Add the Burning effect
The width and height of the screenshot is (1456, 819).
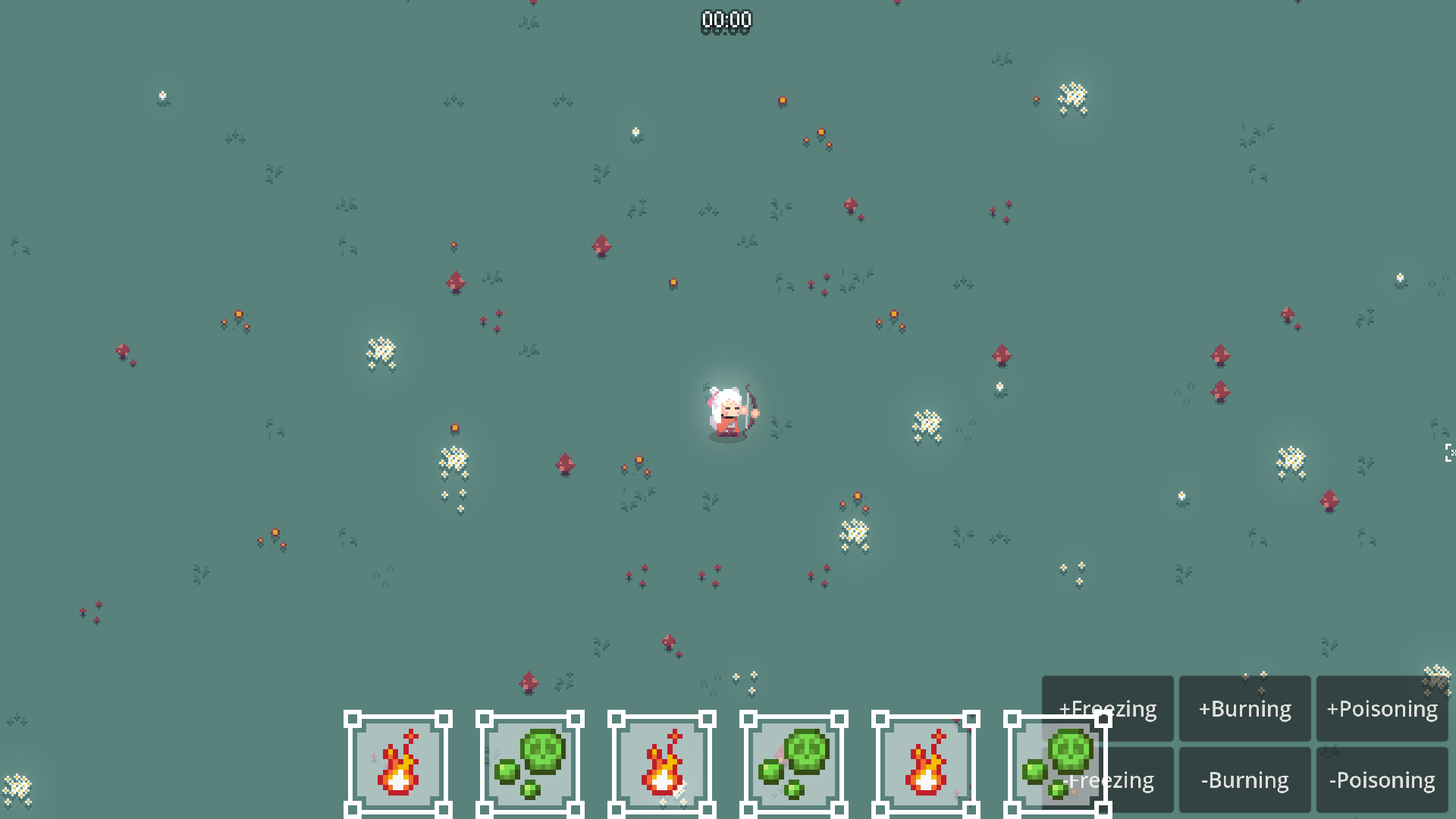coord(1244,708)
